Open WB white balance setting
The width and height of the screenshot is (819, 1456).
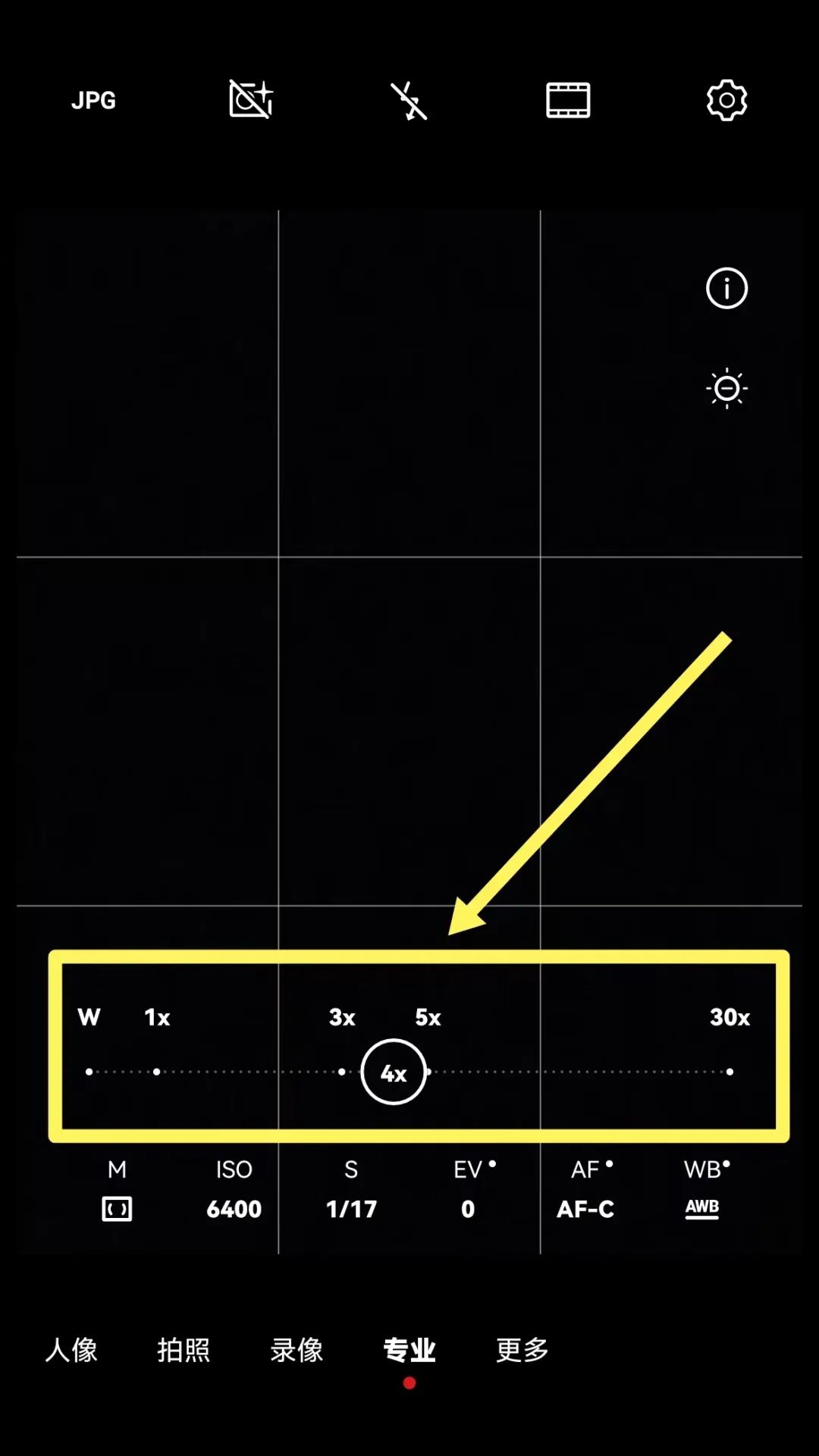(703, 1190)
